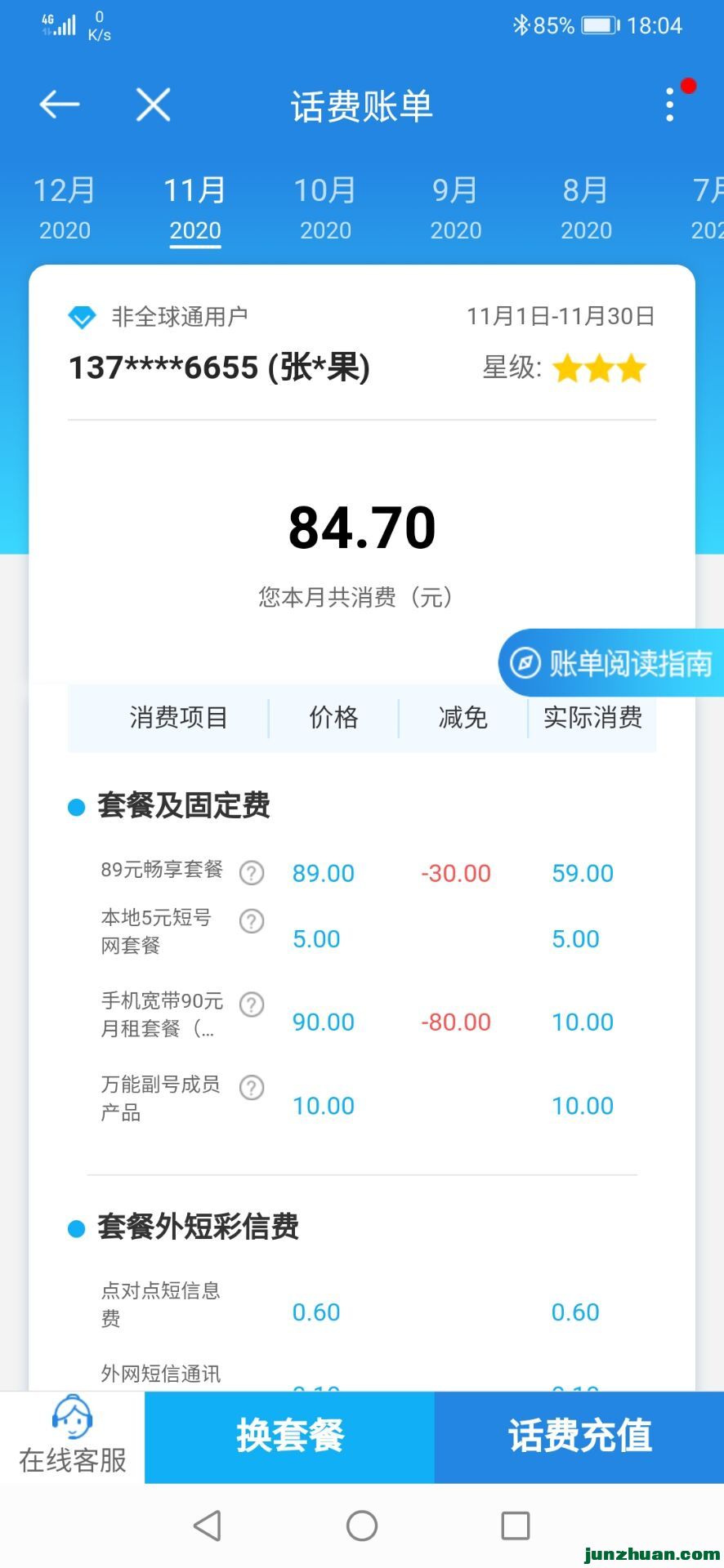Open the system recent apps
Screen dimensions: 724x1568
[x=515, y=1525]
